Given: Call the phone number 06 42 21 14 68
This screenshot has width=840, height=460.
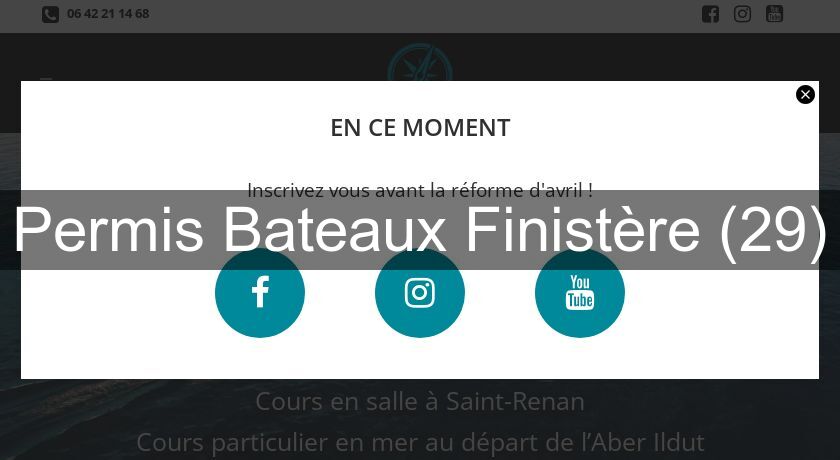Looking at the screenshot, I should (x=107, y=14).
